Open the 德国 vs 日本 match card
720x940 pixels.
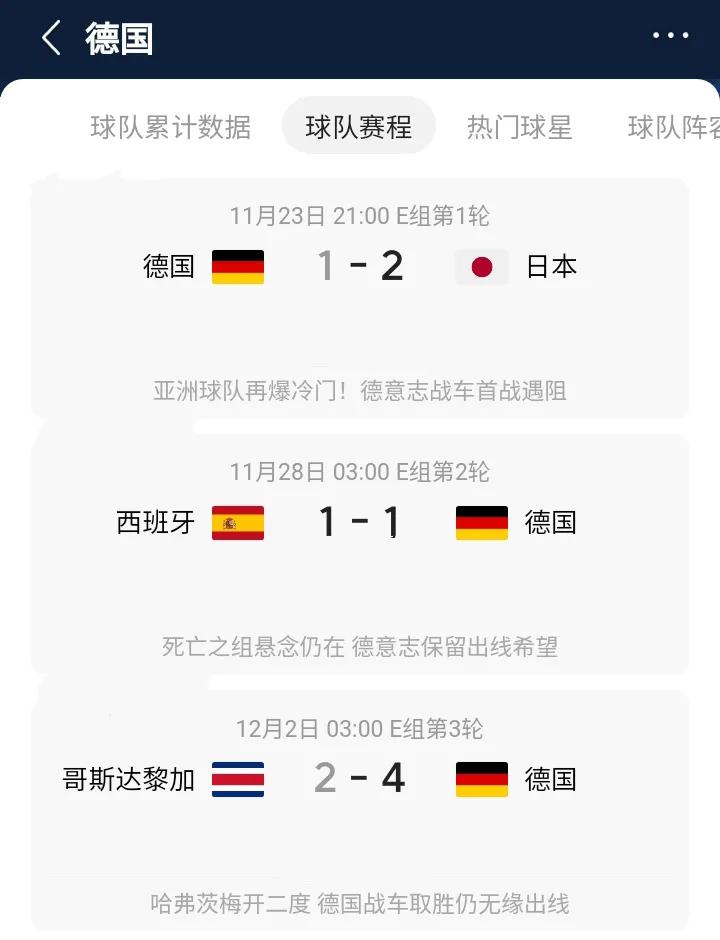click(360, 298)
